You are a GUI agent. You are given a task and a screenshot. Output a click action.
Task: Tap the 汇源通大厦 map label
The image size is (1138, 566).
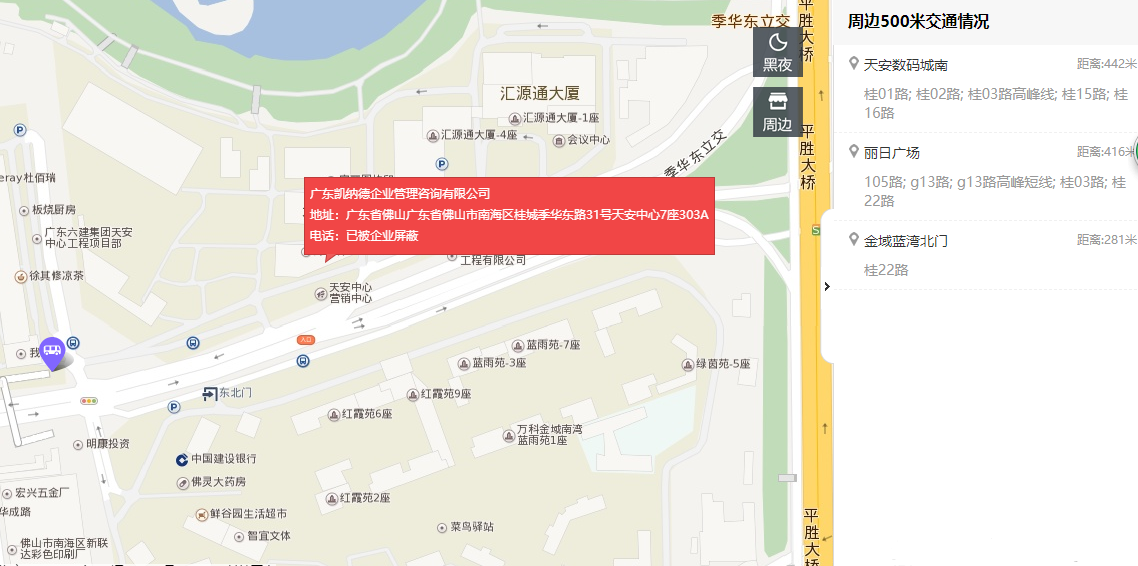540,93
